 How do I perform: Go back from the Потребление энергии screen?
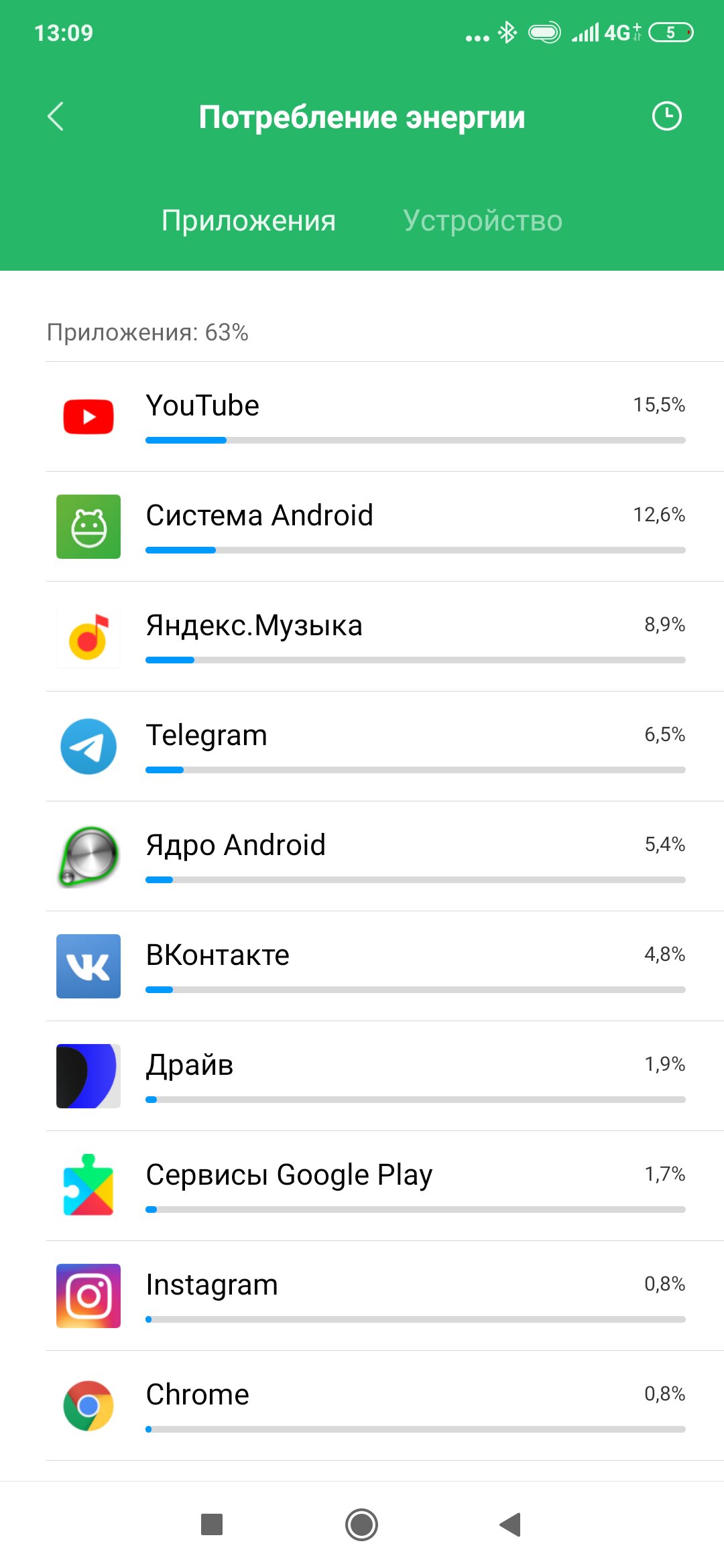pyautogui.click(x=56, y=117)
